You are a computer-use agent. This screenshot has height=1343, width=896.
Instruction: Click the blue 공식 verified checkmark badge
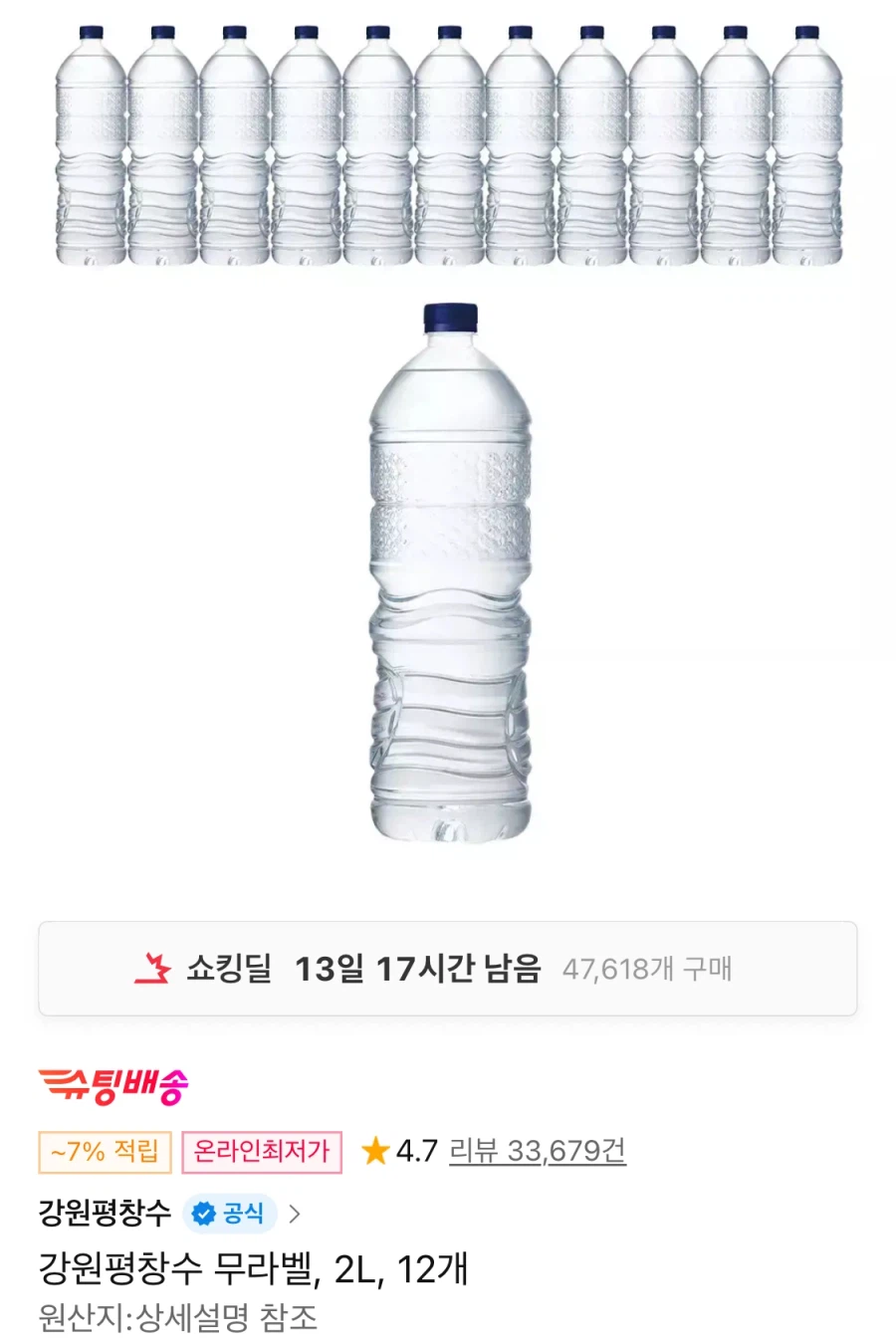(205, 1213)
